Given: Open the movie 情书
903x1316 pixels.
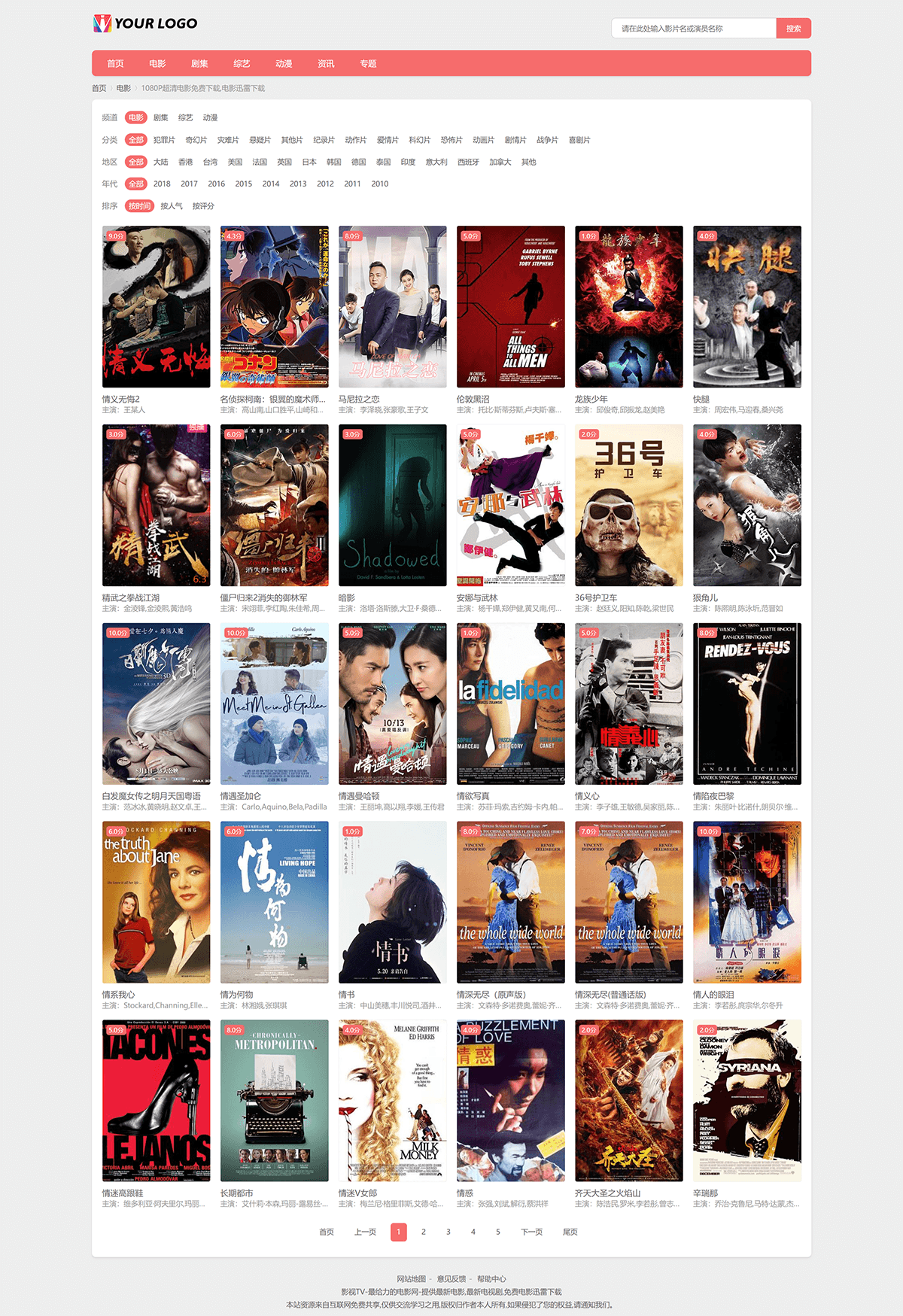Looking at the screenshot, I should tap(392, 902).
